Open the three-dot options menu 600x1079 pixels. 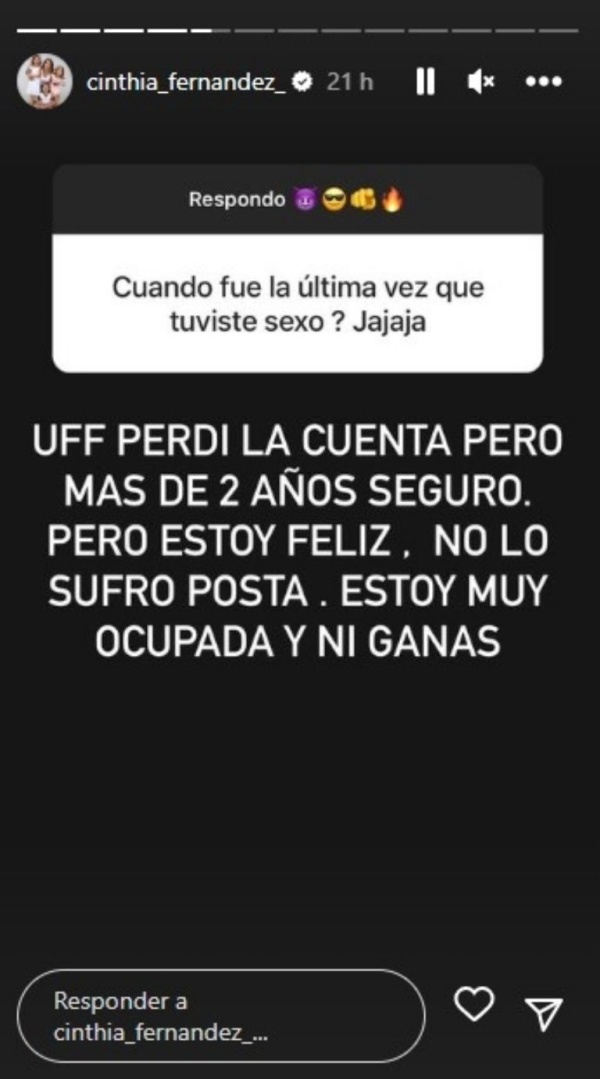pyautogui.click(x=544, y=82)
